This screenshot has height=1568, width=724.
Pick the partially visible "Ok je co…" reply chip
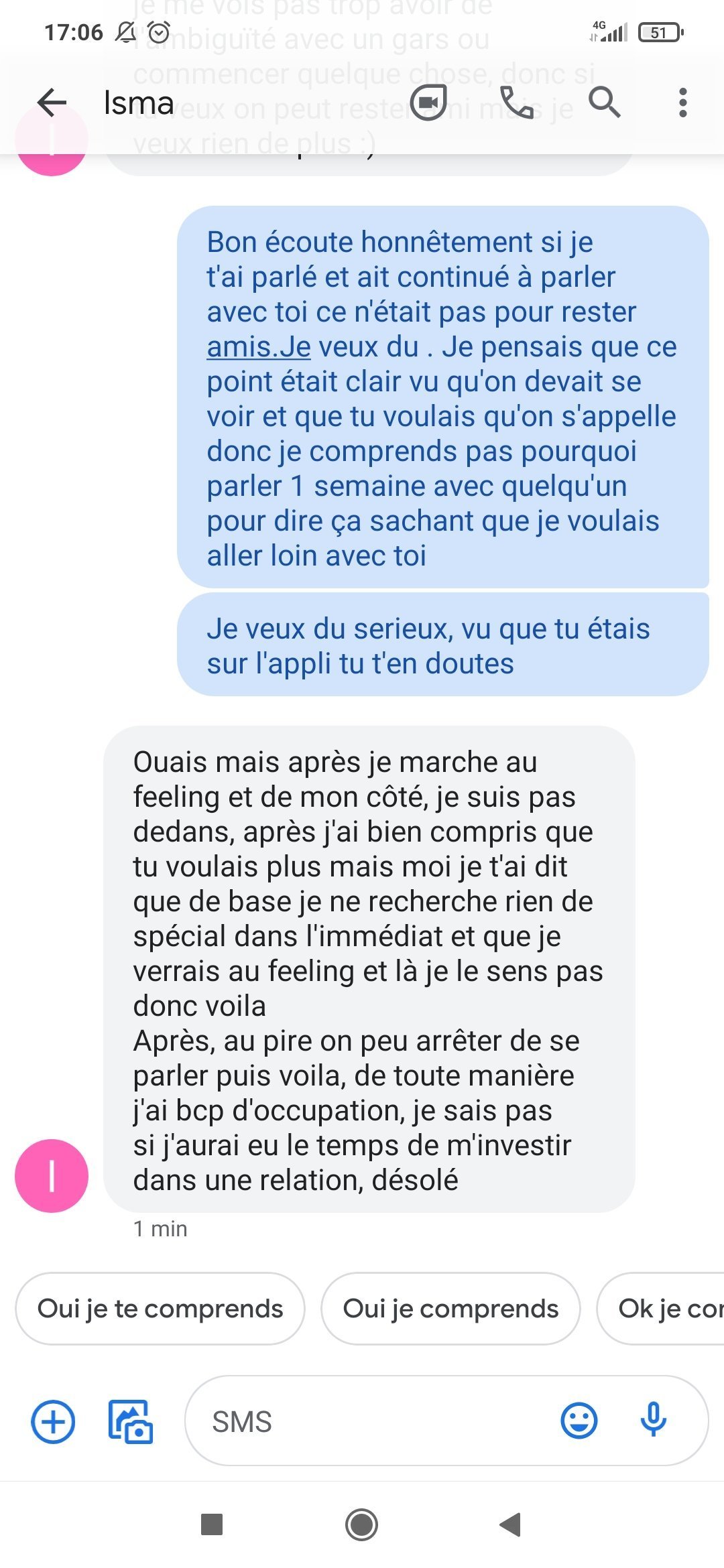[x=660, y=1308]
